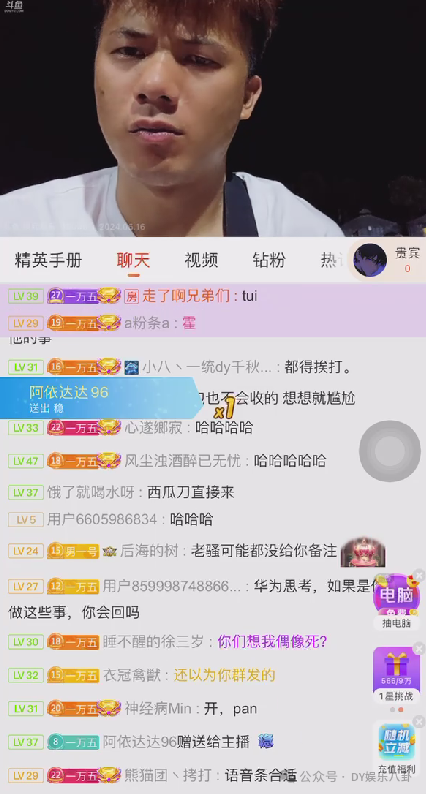
Task: Close the 抽电脑 widget
Action: point(419,575)
